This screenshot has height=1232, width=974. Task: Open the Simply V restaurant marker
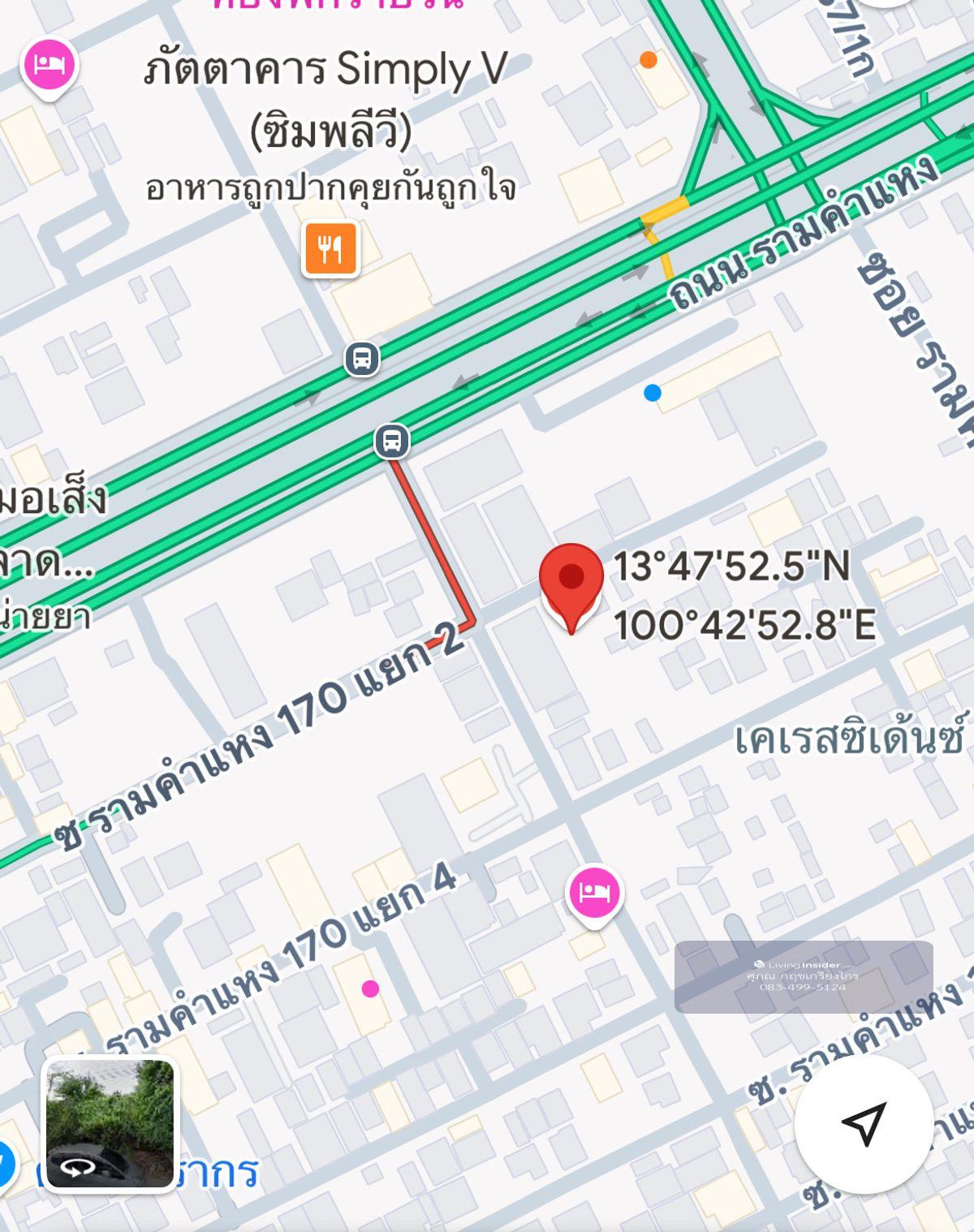pyautogui.click(x=330, y=248)
